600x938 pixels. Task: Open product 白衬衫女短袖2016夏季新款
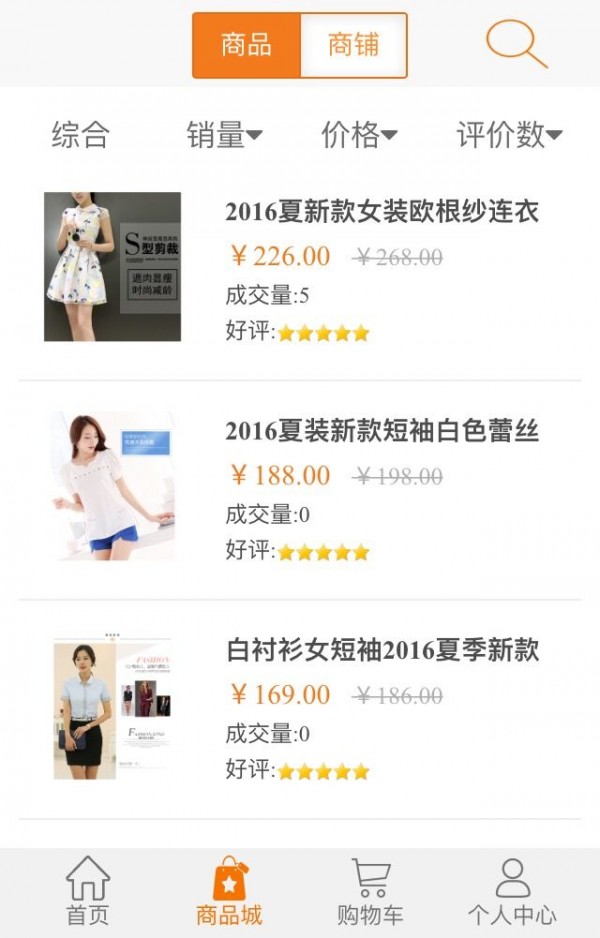point(381,651)
